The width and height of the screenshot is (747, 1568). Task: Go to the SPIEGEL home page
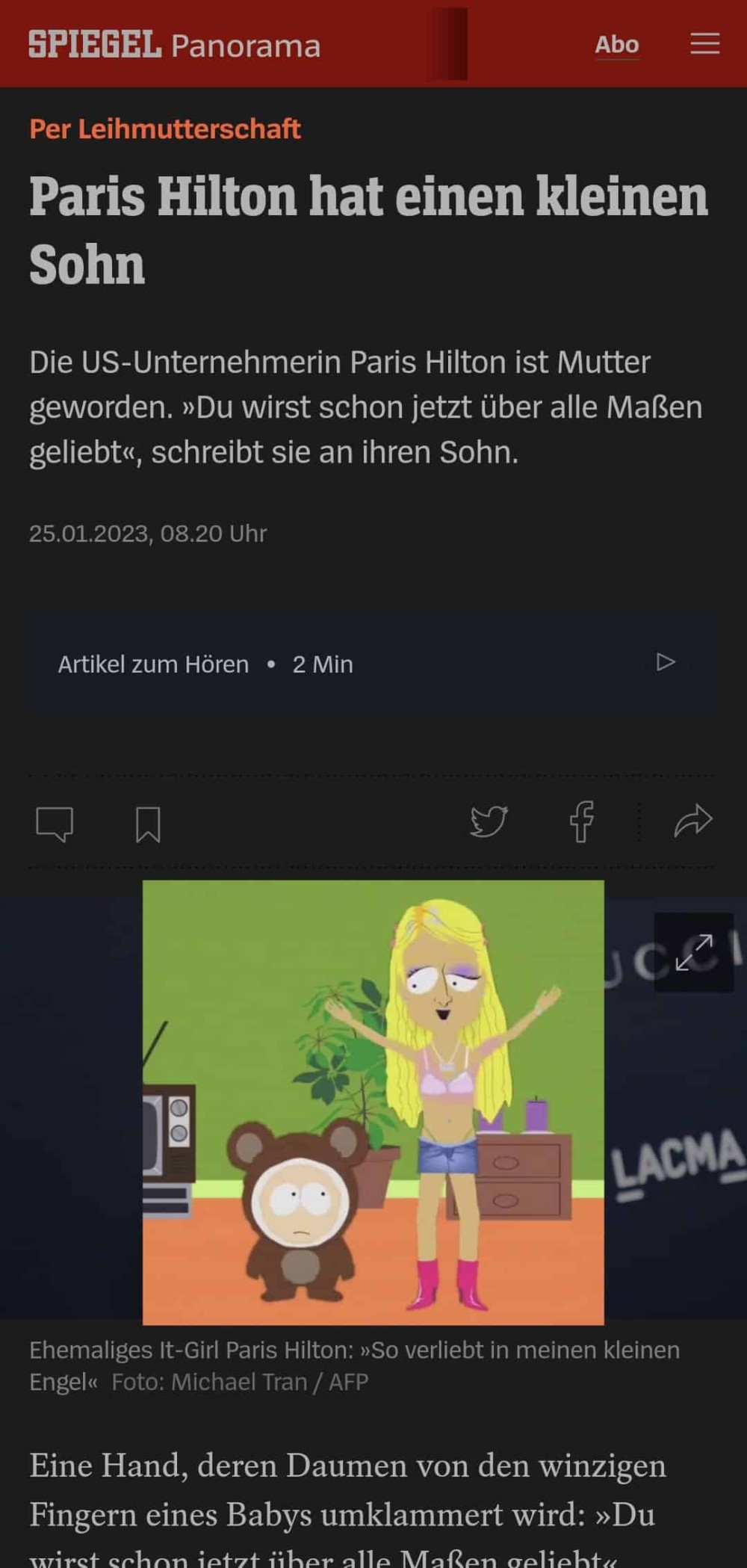[95, 45]
